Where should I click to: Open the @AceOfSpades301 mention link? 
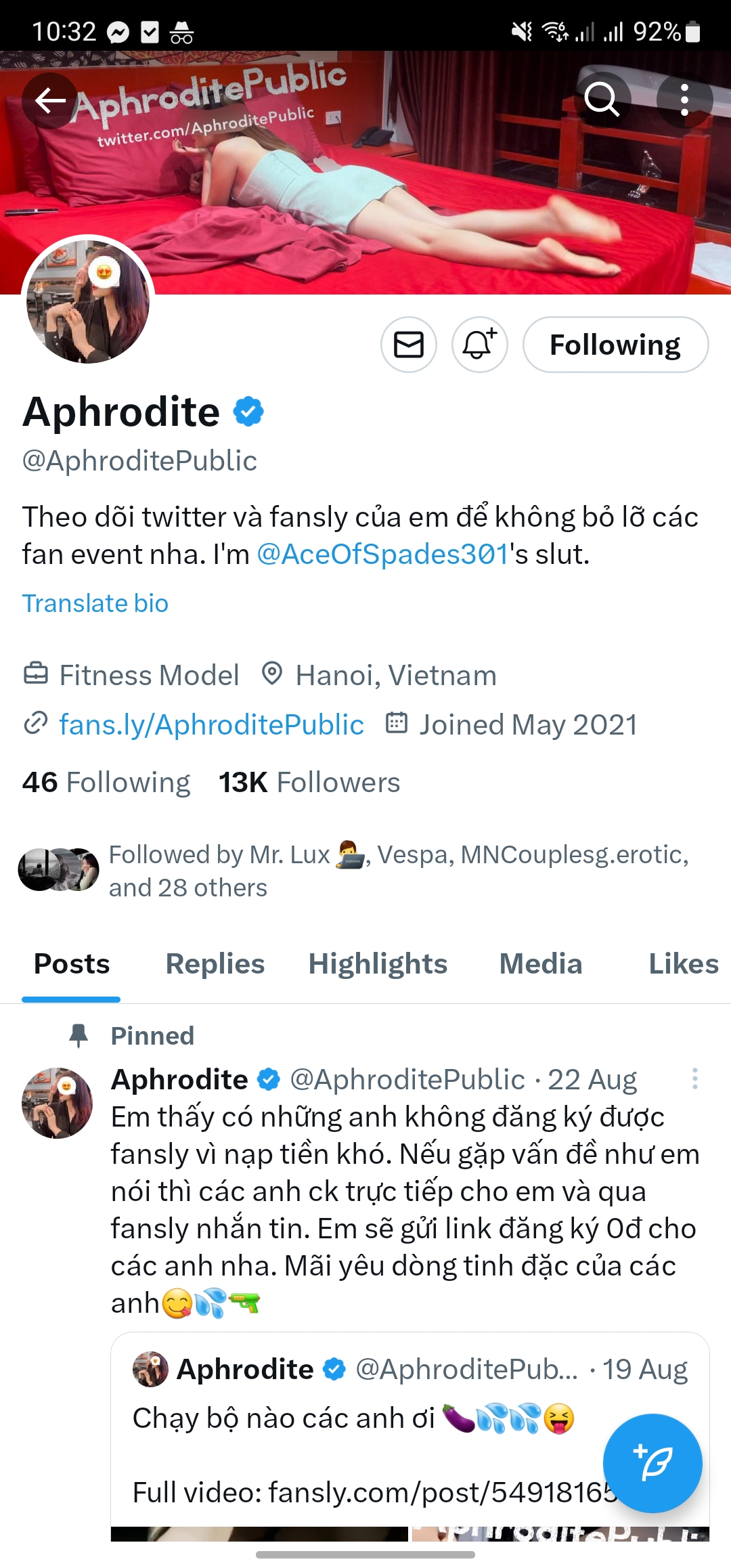coord(383,554)
